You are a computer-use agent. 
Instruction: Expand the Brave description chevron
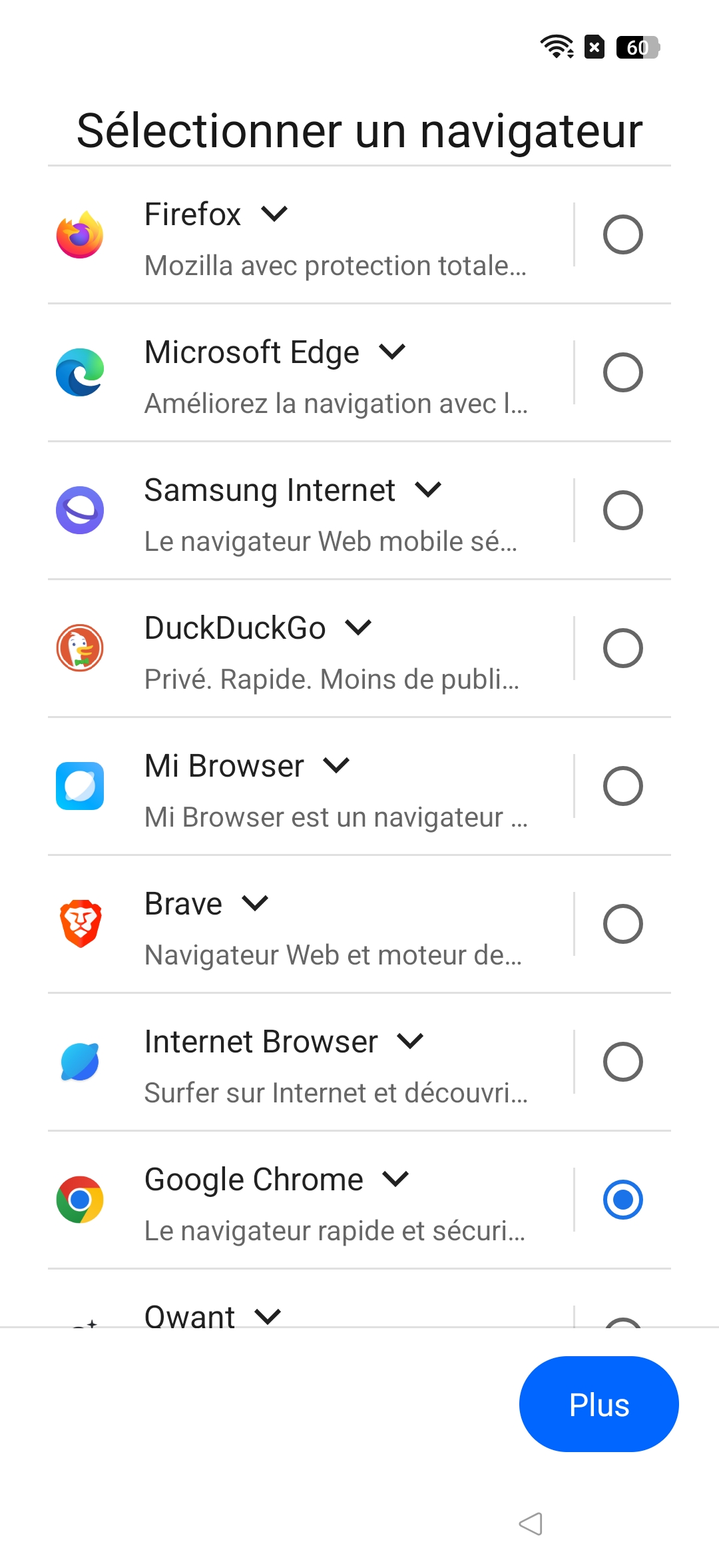tap(255, 903)
